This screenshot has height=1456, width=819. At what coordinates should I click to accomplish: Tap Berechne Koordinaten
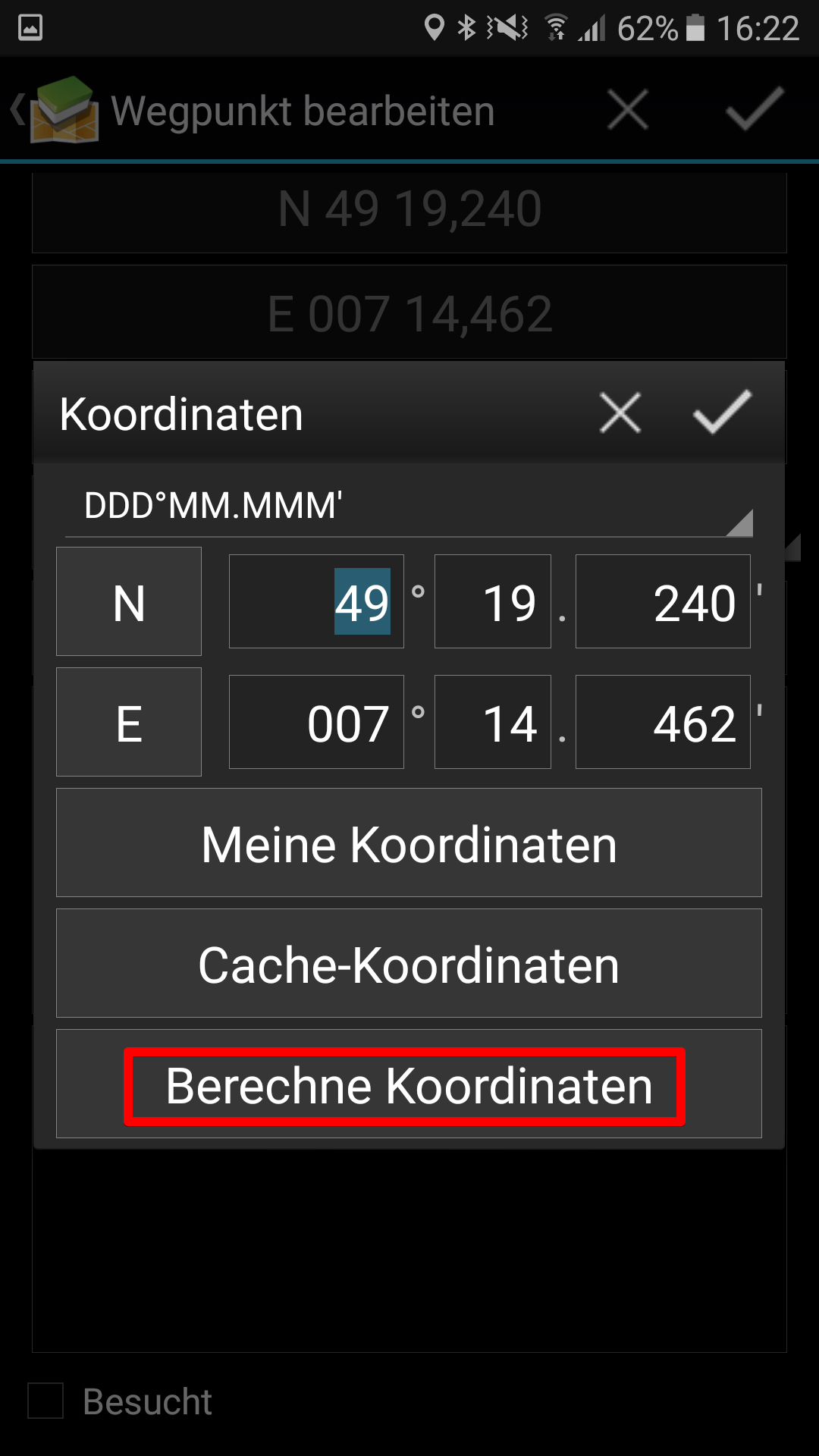click(409, 1084)
